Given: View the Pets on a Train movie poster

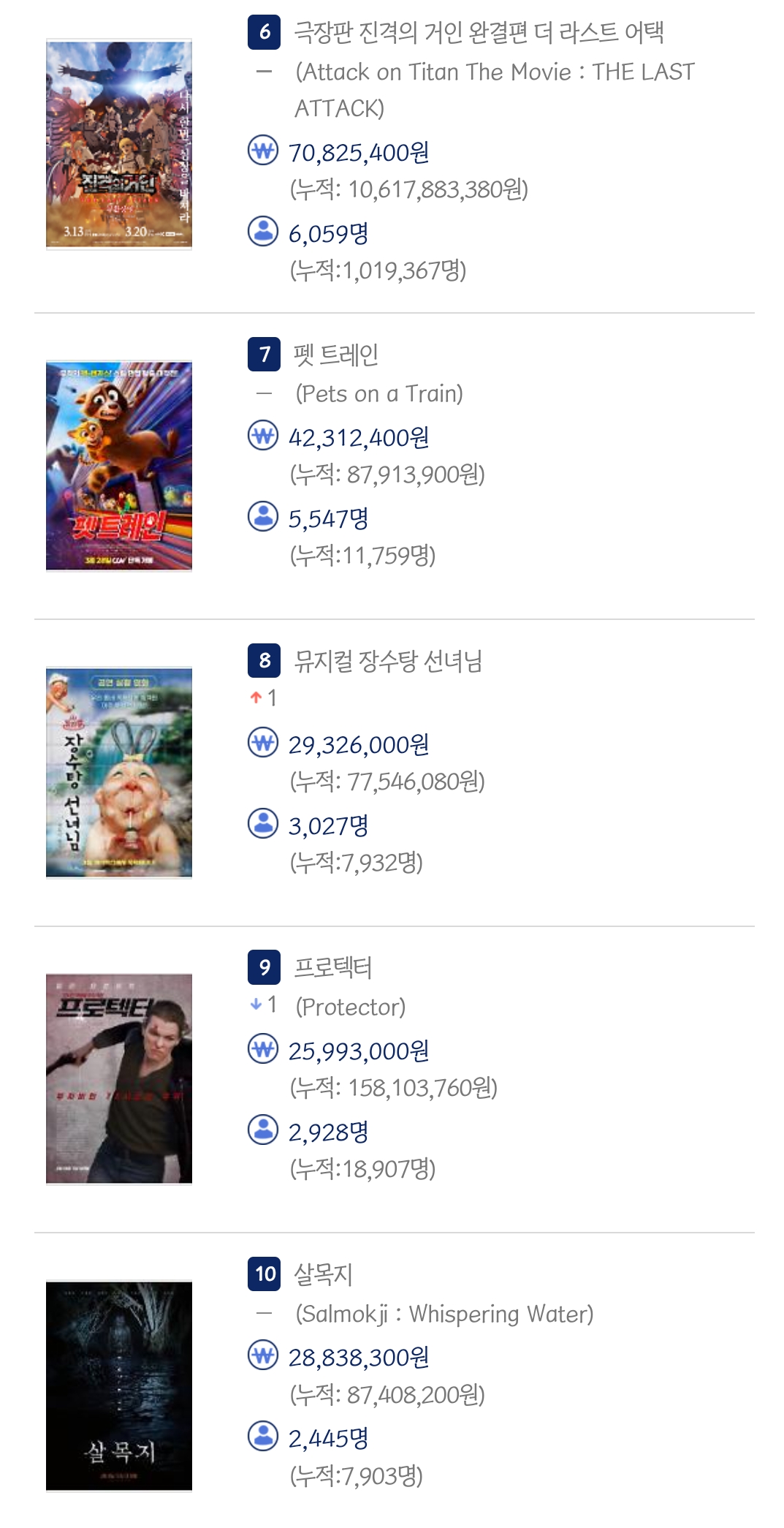Looking at the screenshot, I should coord(119,466).
